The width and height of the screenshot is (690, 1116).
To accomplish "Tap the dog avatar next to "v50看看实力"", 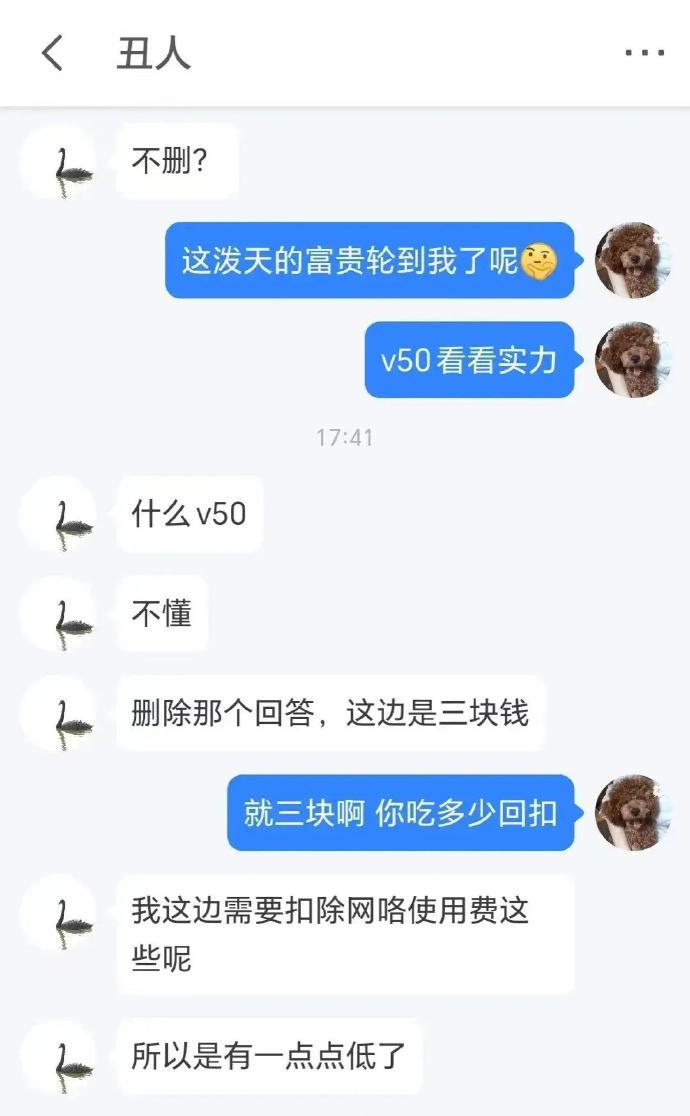I will (632, 360).
